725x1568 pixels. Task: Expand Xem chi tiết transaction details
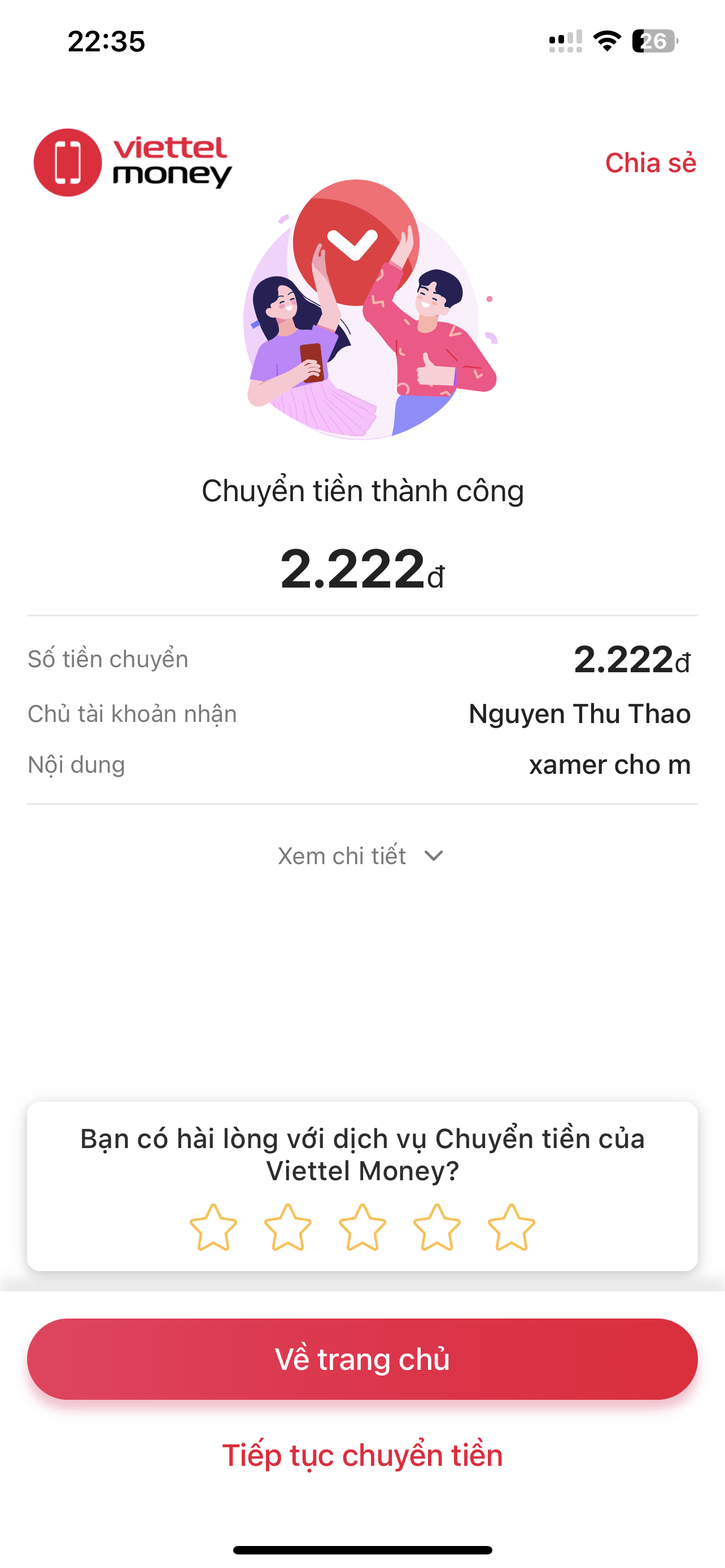tap(361, 856)
